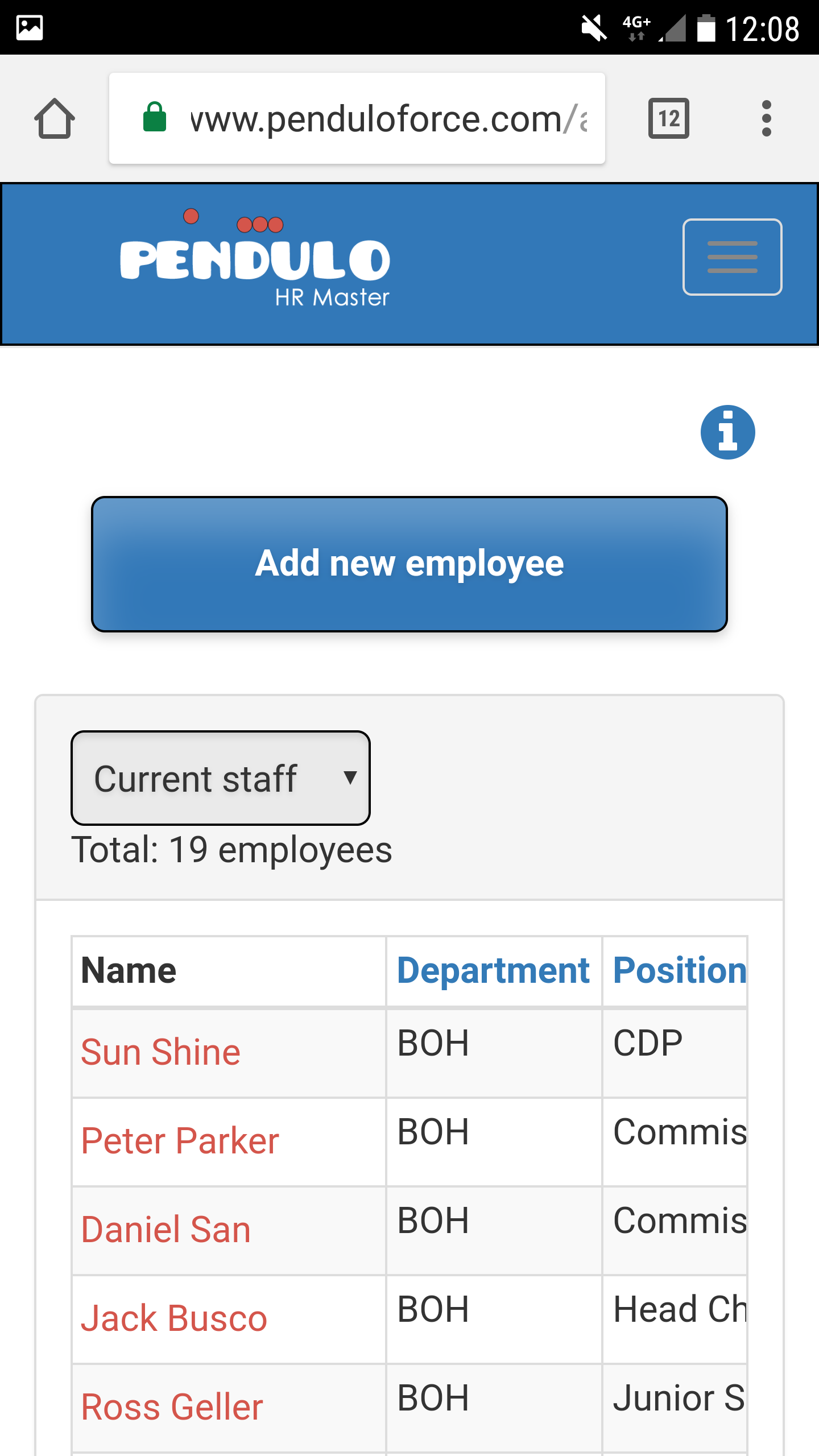Go to the browser home page
Image resolution: width=819 pixels, height=1456 pixels.
55,119
